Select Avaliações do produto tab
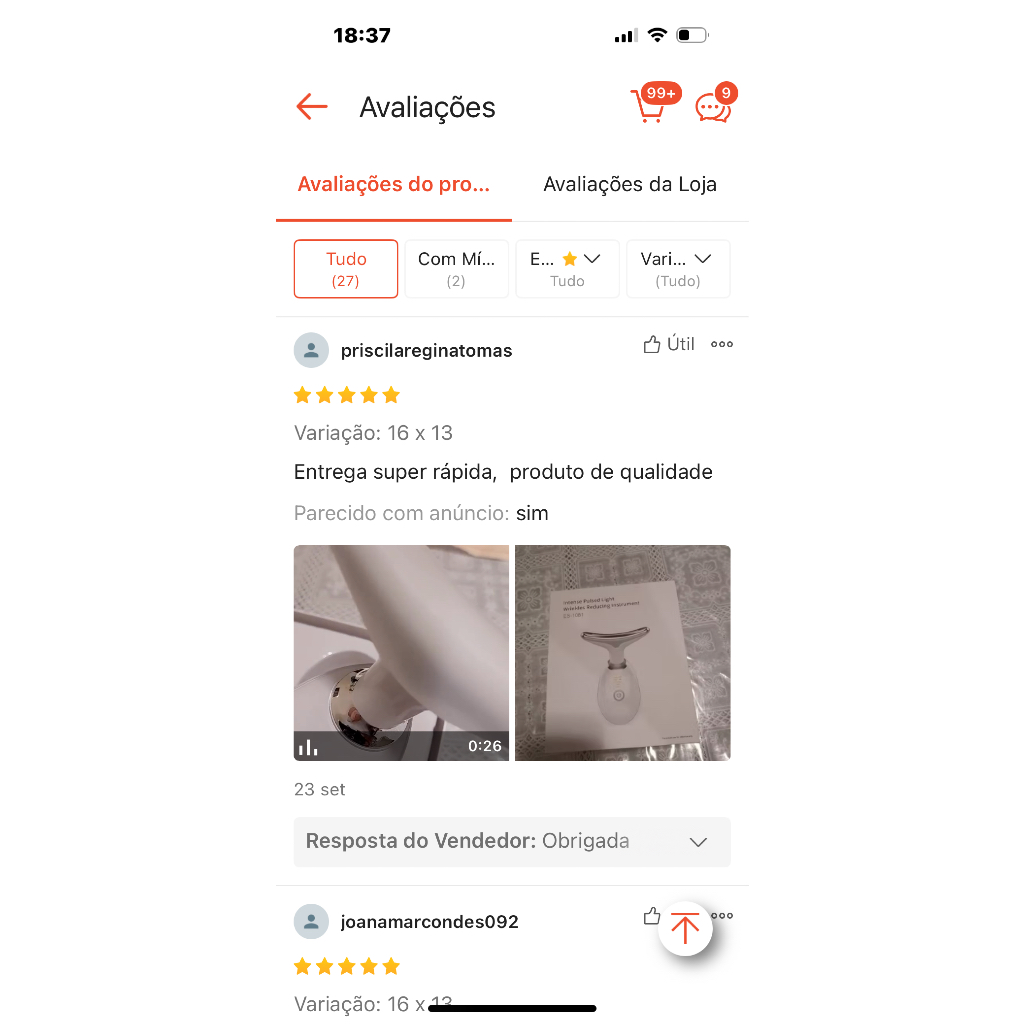1024x1024 pixels. click(394, 184)
